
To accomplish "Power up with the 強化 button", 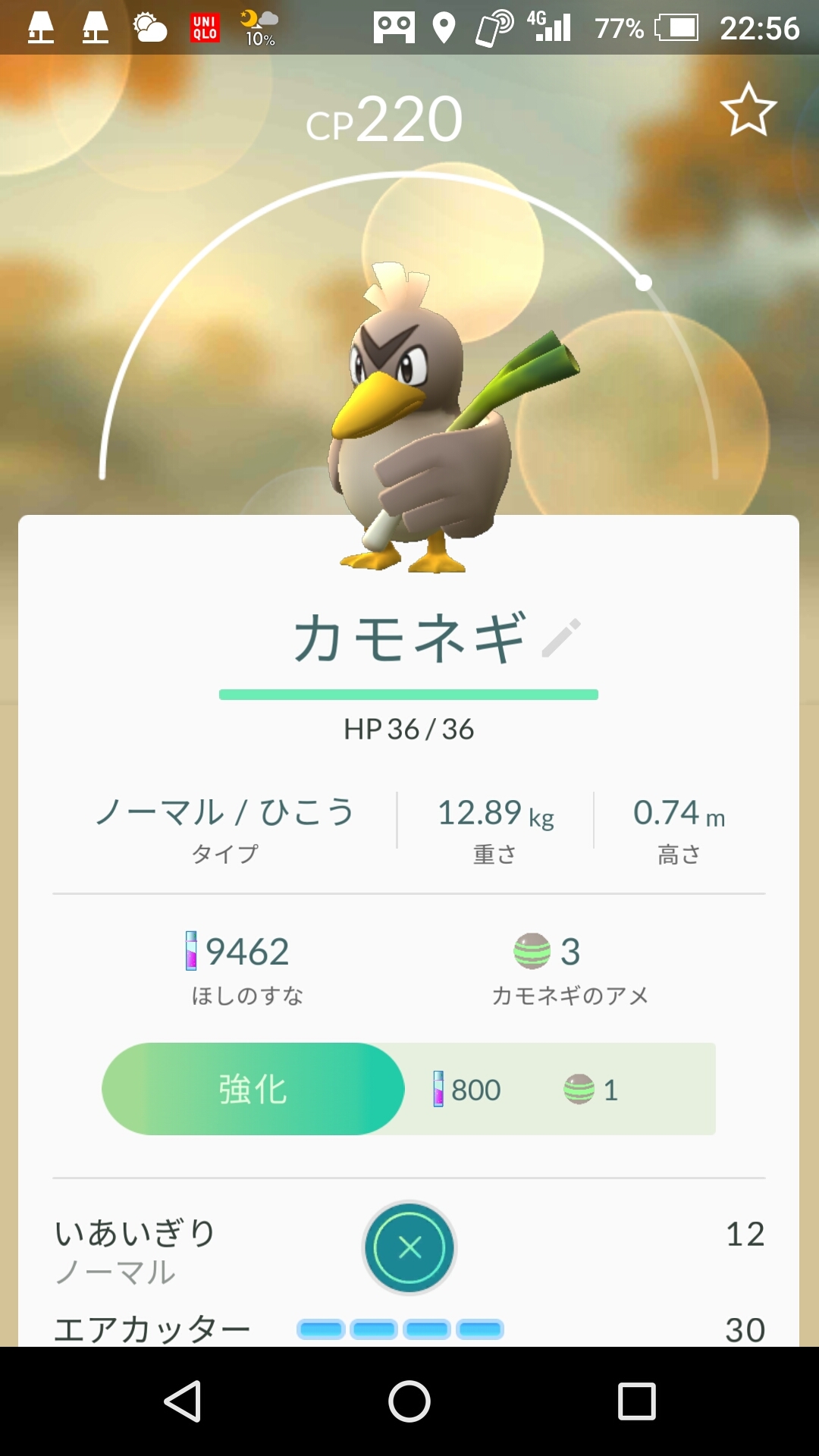I will tap(253, 1089).
